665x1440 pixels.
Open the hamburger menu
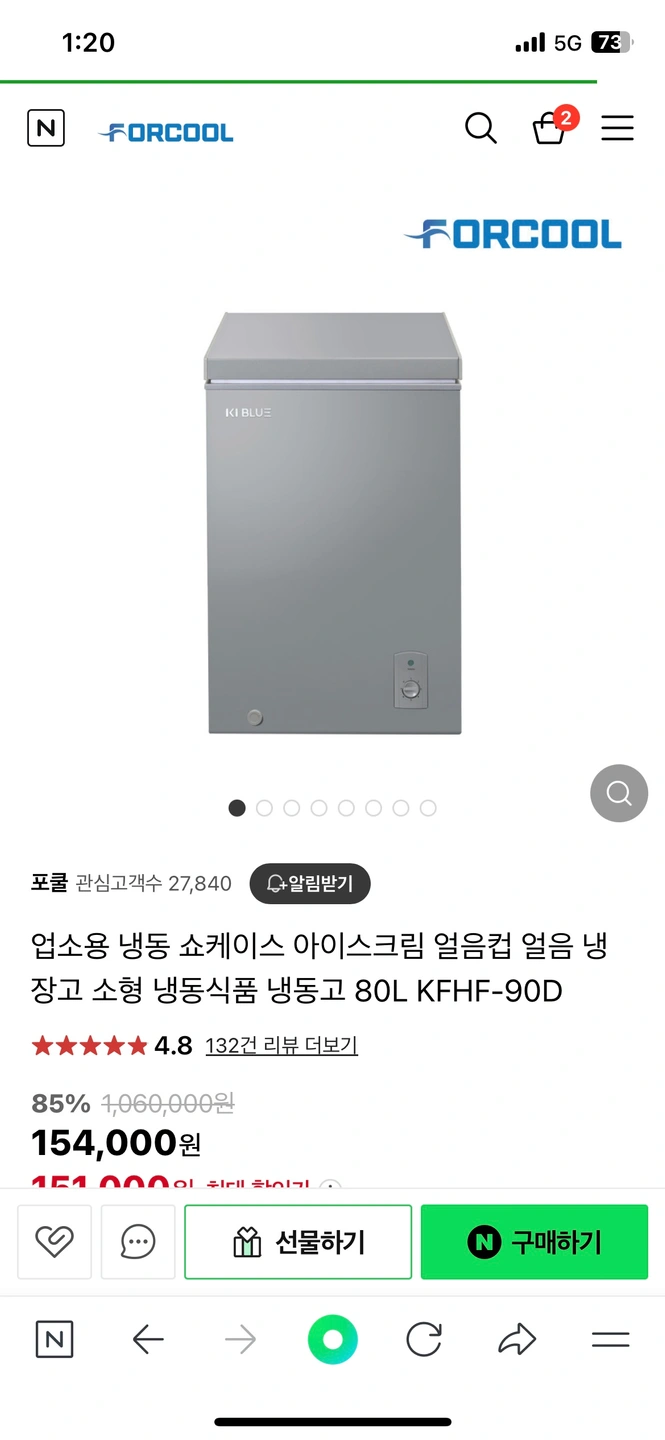click(x=617, y=128)
